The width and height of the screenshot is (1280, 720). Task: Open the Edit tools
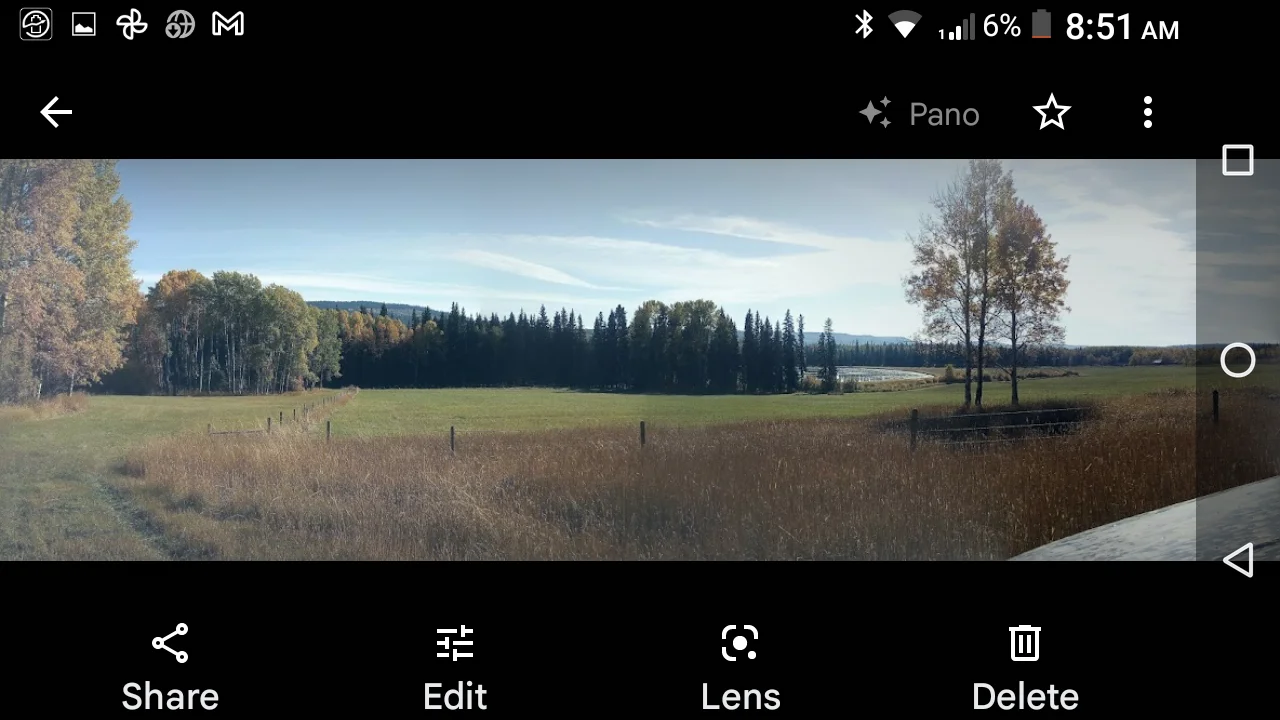[x=455, y=667]
